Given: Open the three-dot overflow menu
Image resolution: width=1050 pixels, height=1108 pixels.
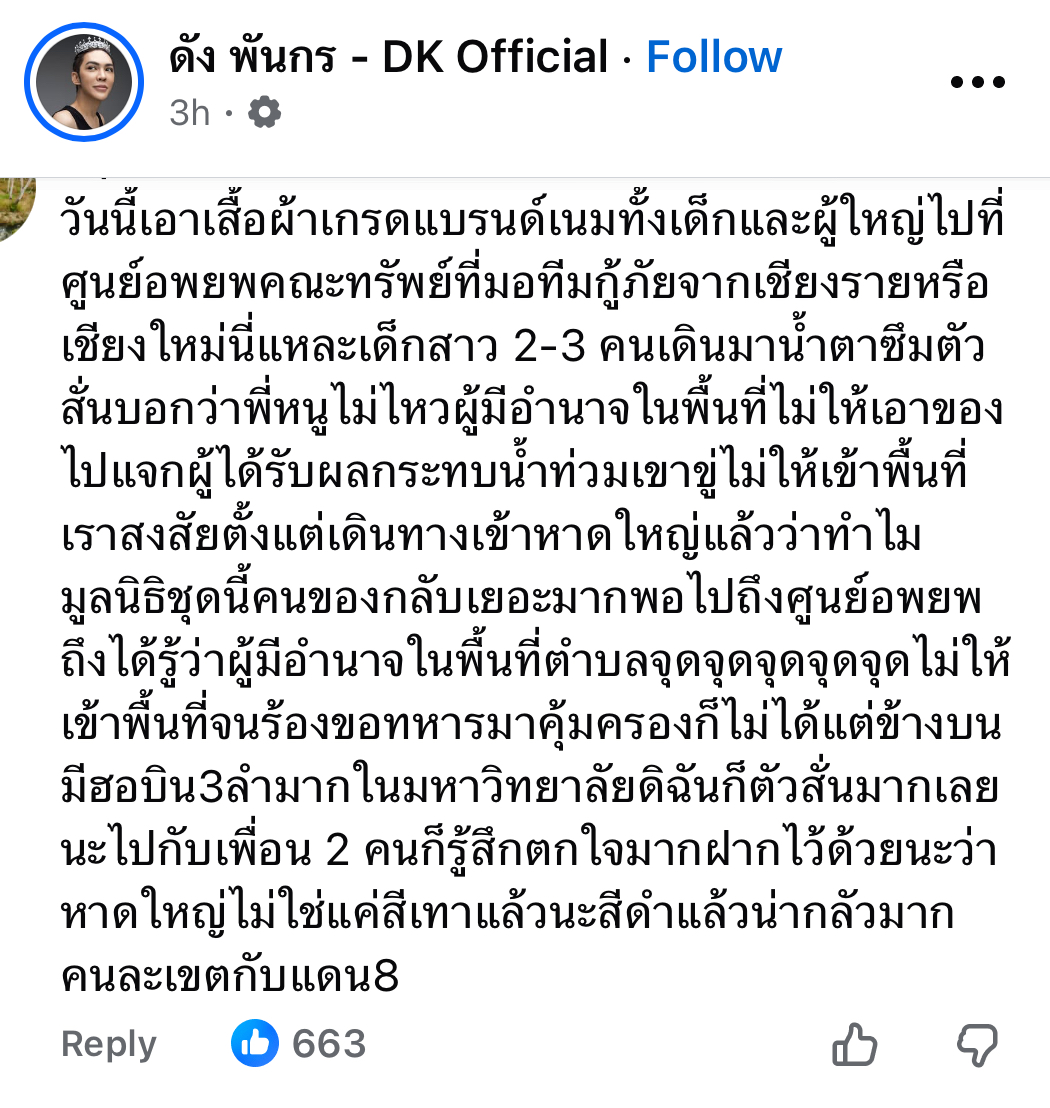Looking at the screenshot, I should 976,83.
